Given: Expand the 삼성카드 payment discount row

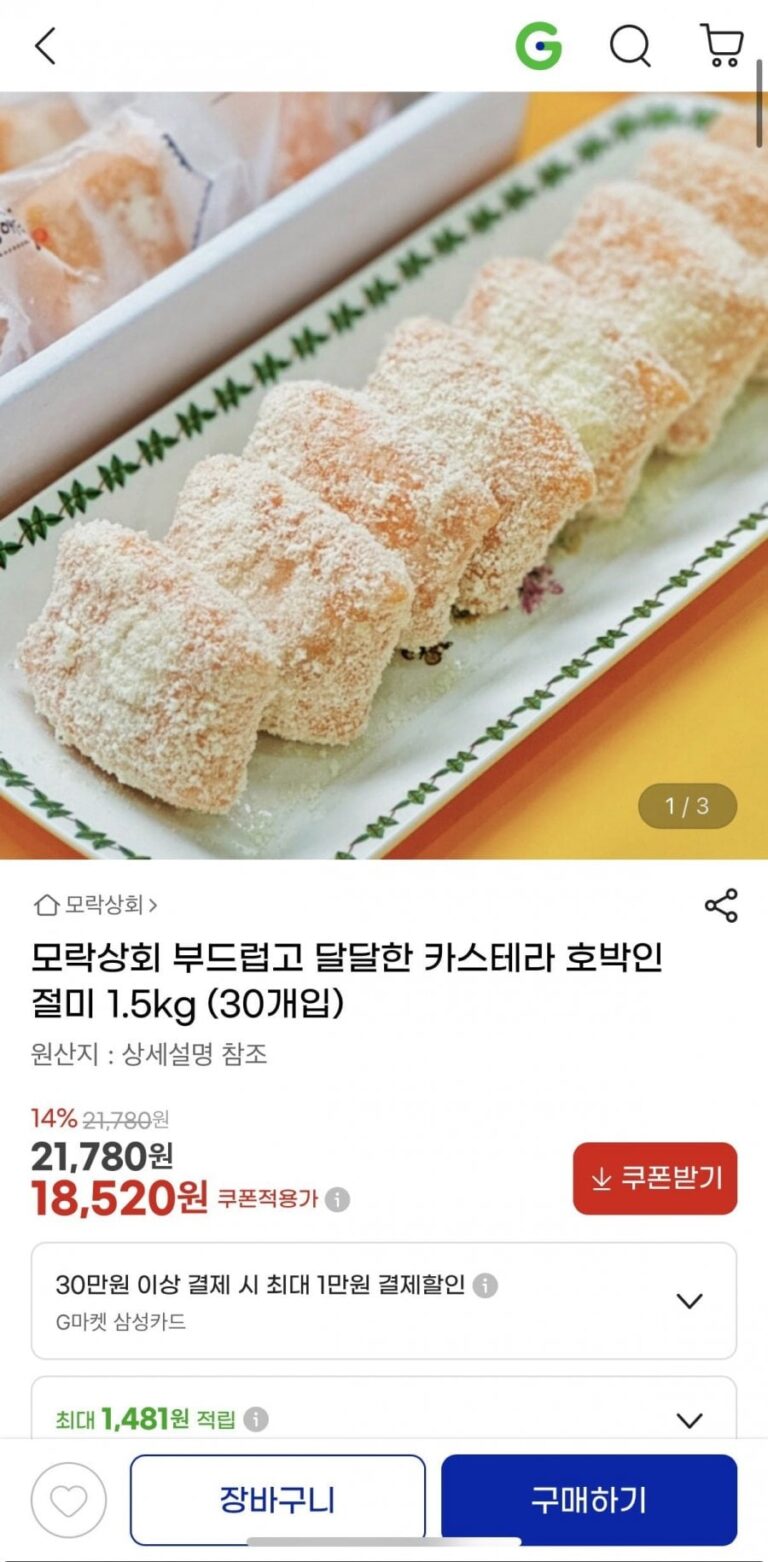Looking at the screenshot, I should coord(689,1301).
